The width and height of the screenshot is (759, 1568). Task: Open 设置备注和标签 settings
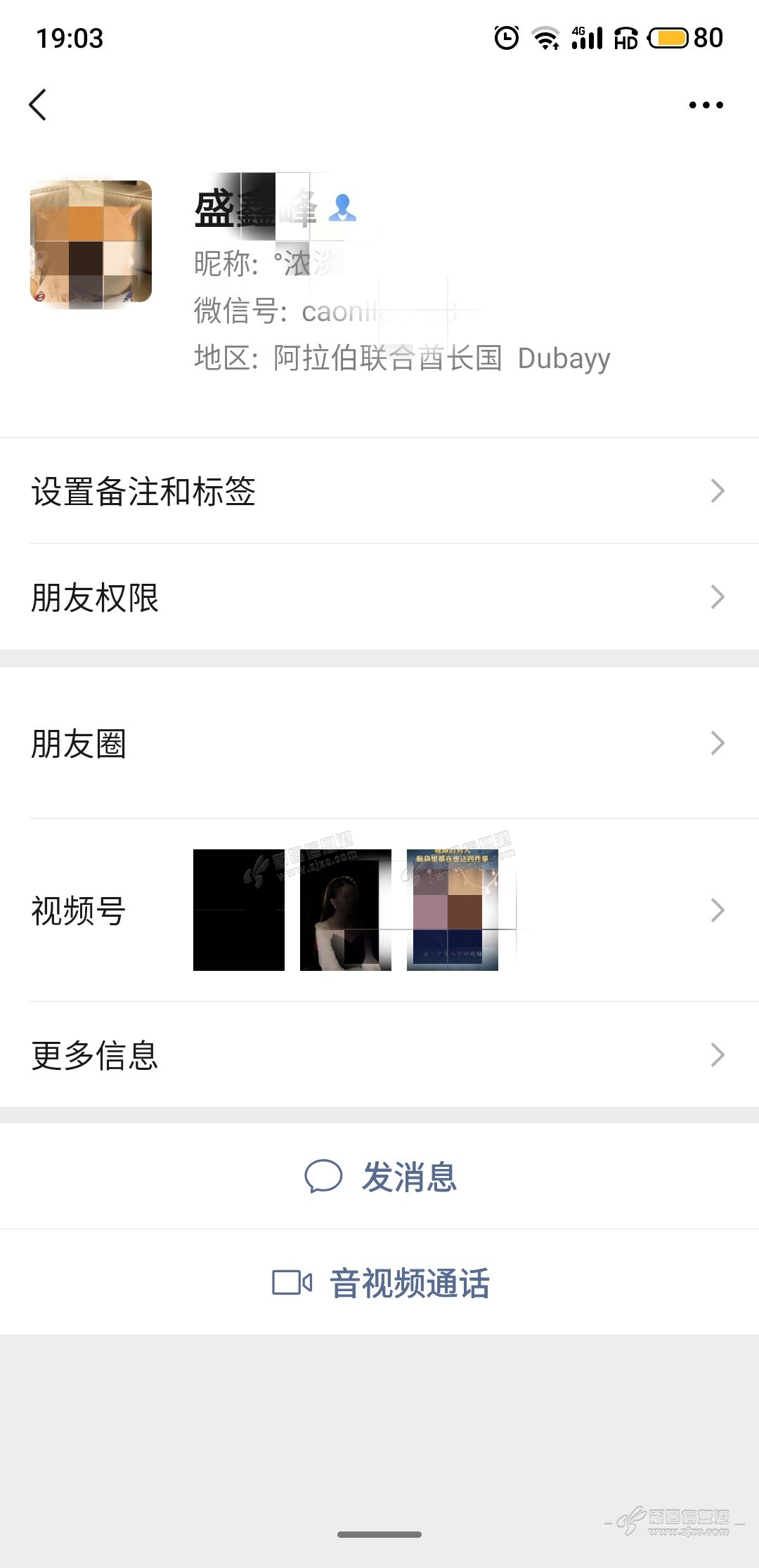379,491
